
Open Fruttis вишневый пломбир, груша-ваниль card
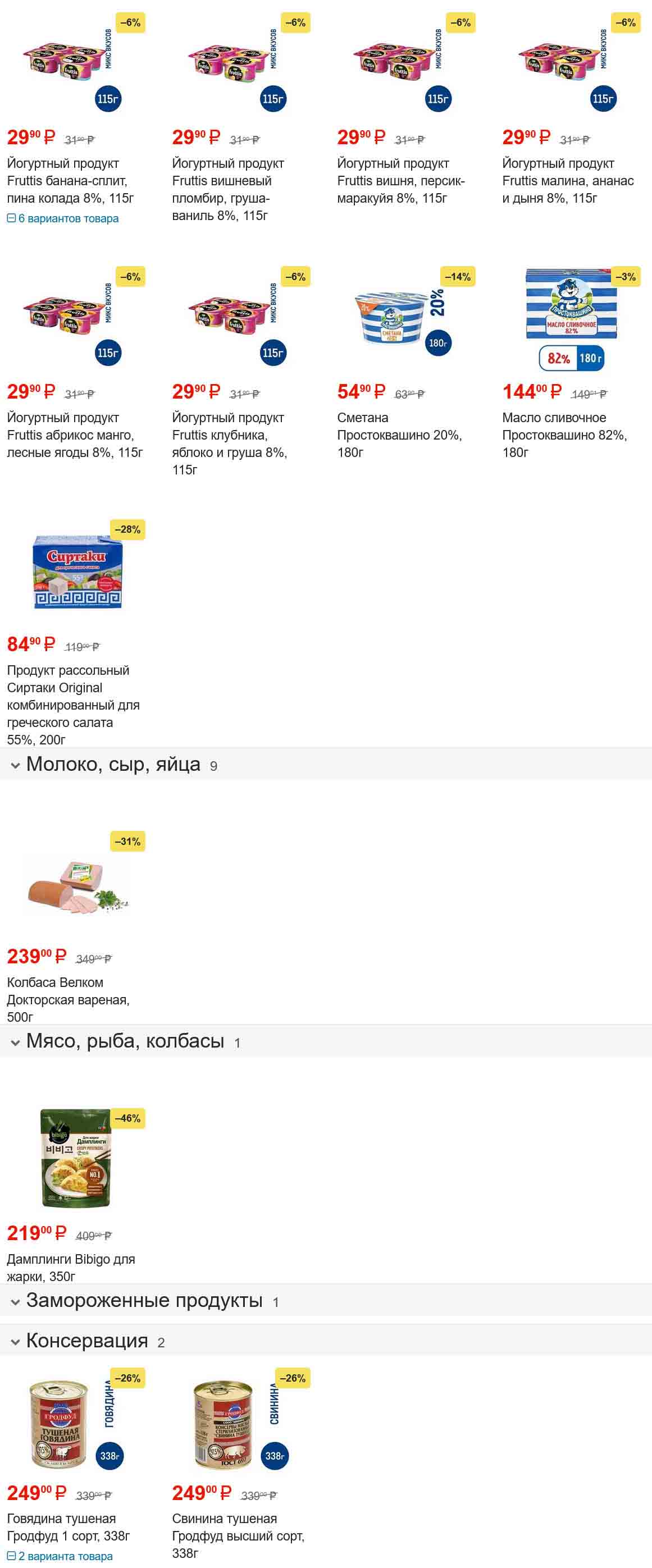tap(229, 189)
